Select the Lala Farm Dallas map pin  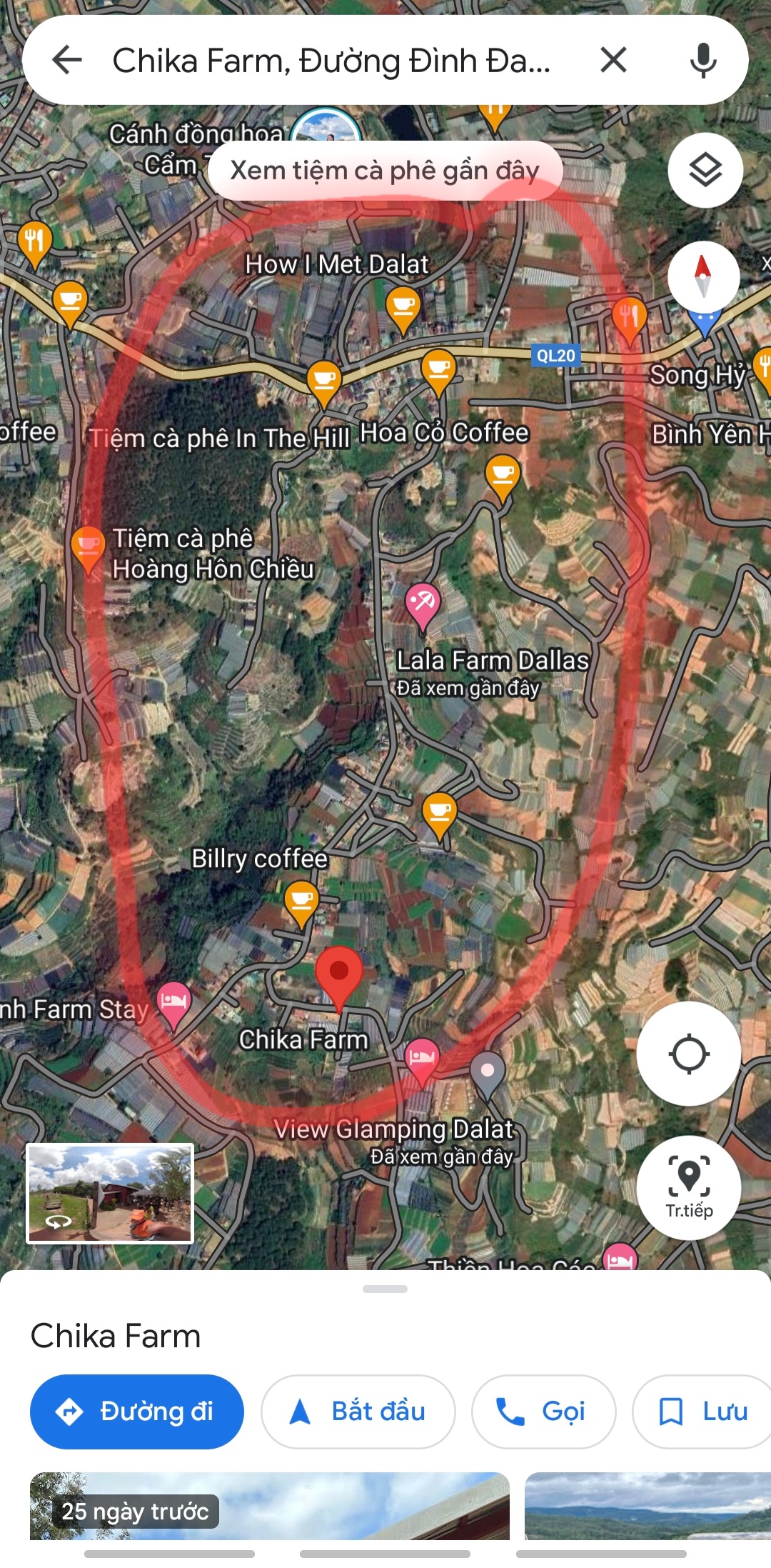coord(422,604)
